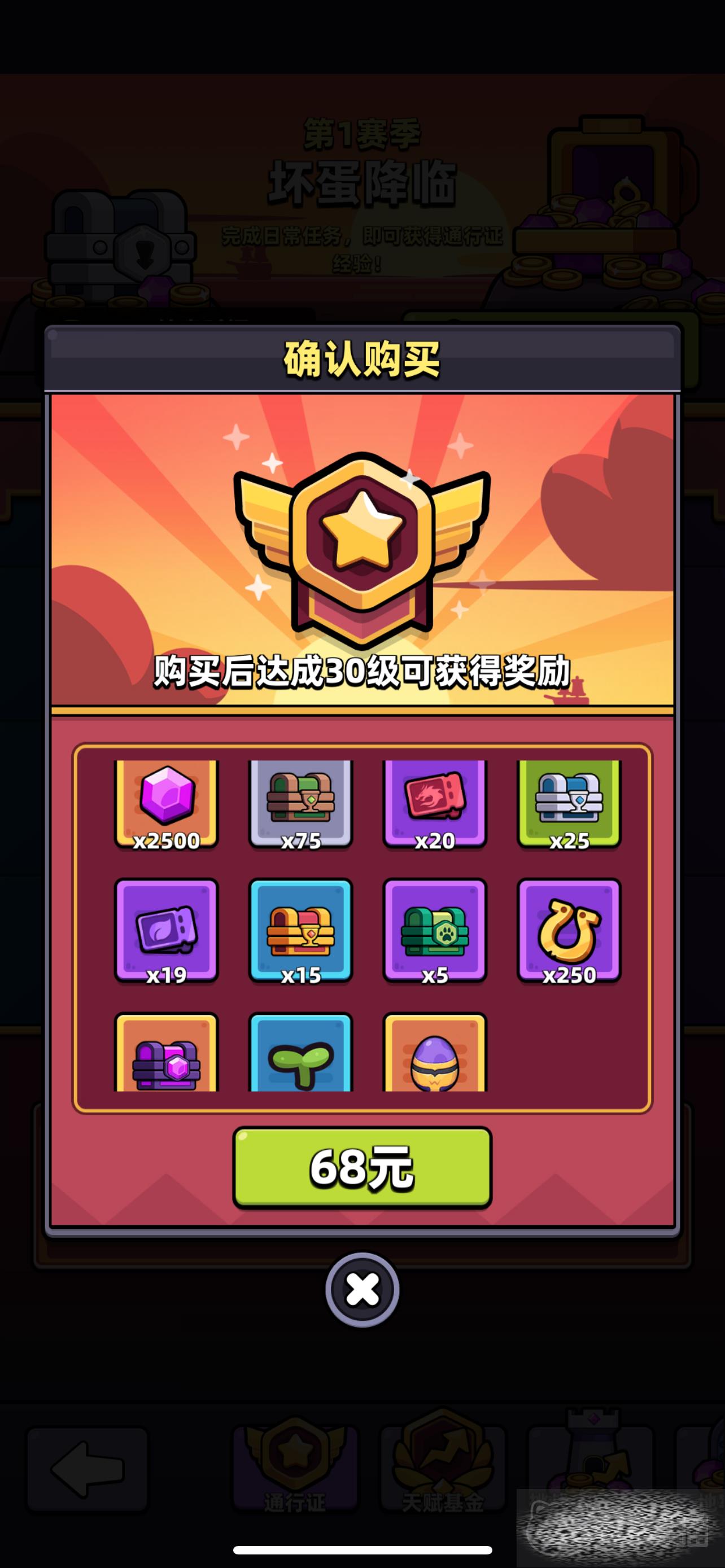This screenshot has height=1568, width=725.
Task: View the purple leaf ticket x19 reward
Action: (x=166, y=930)
